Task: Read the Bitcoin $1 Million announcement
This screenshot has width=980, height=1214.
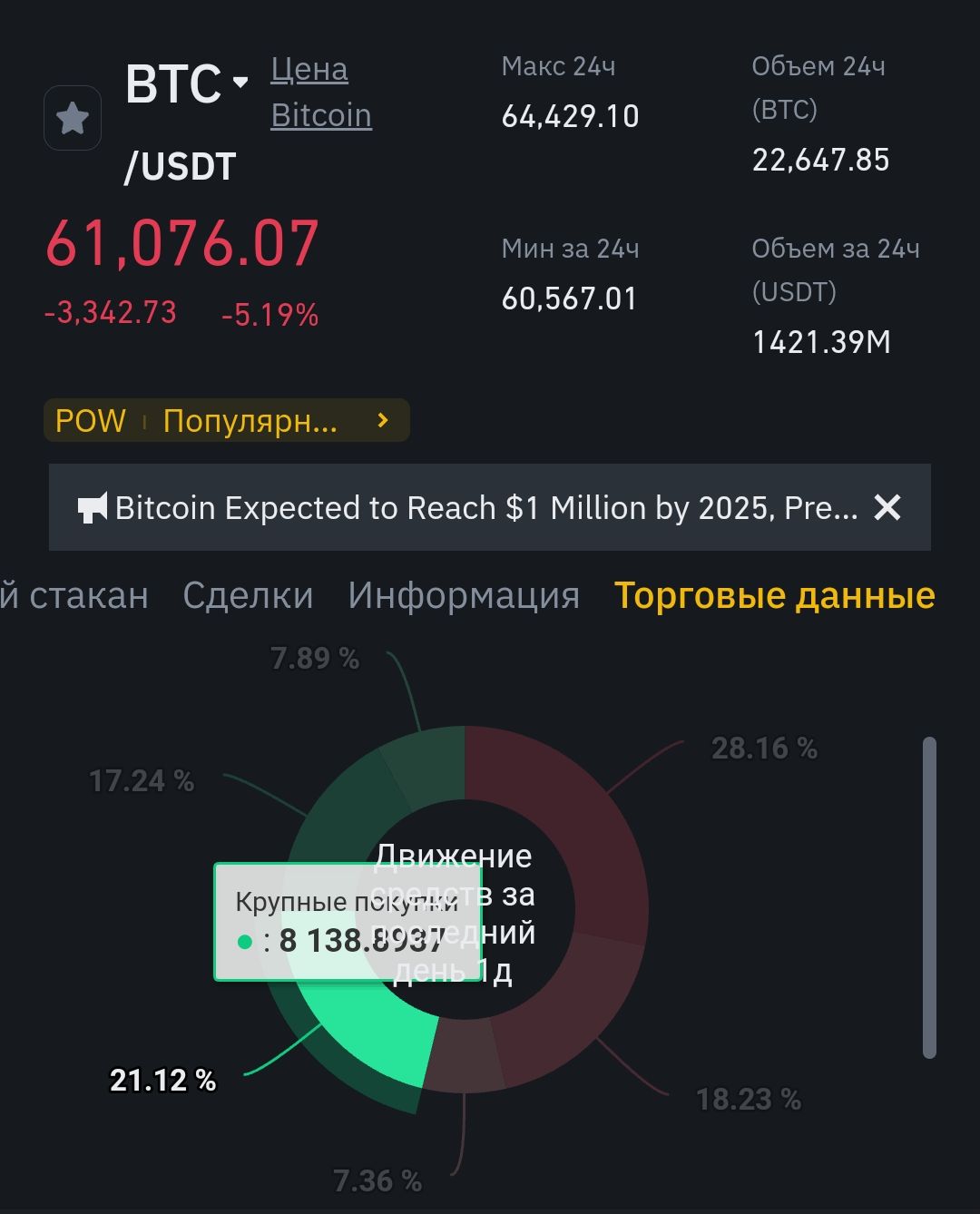Action: 472,508
